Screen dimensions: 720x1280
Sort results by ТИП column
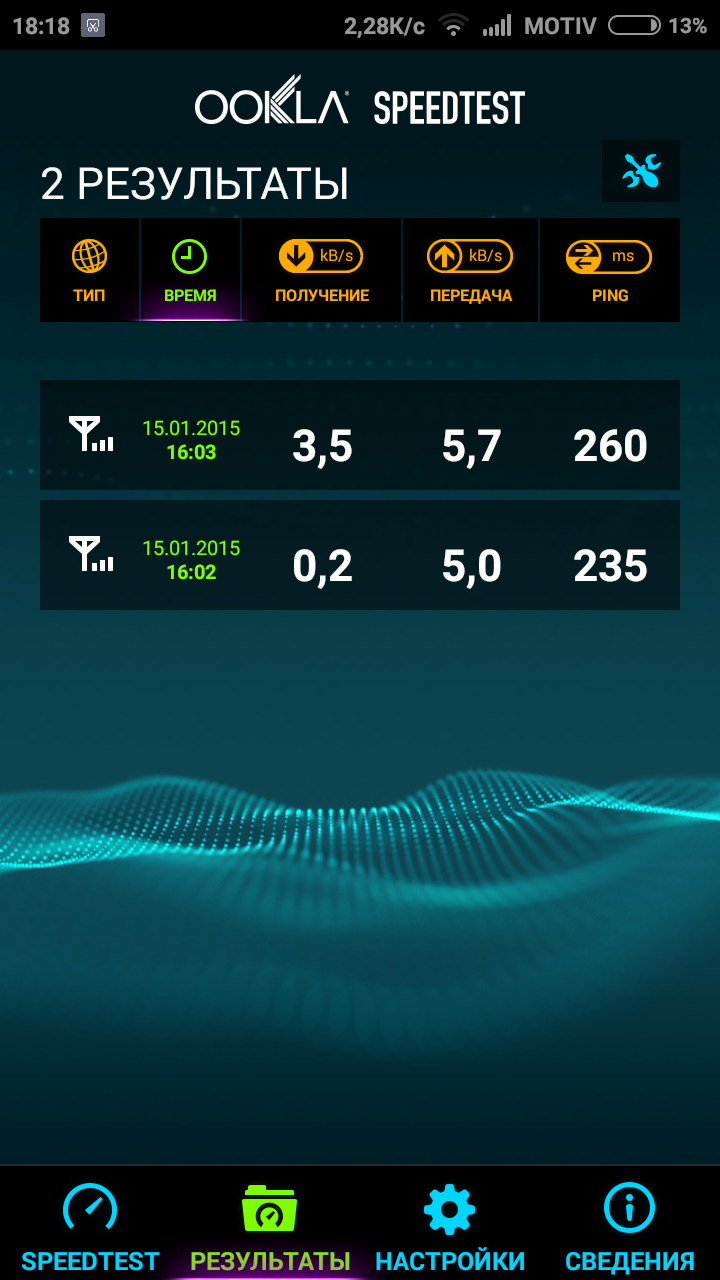89,270
